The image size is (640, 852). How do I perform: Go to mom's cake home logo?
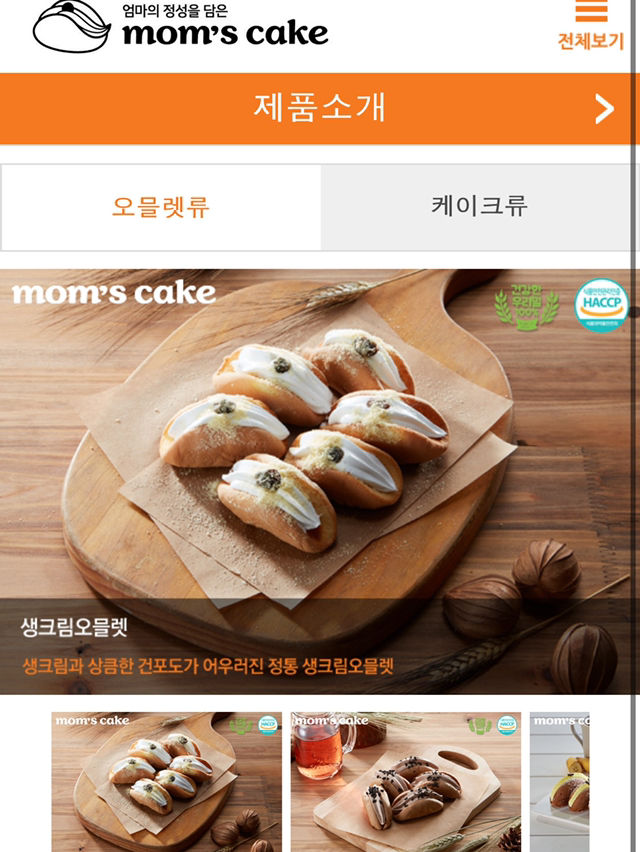(180, 27)
